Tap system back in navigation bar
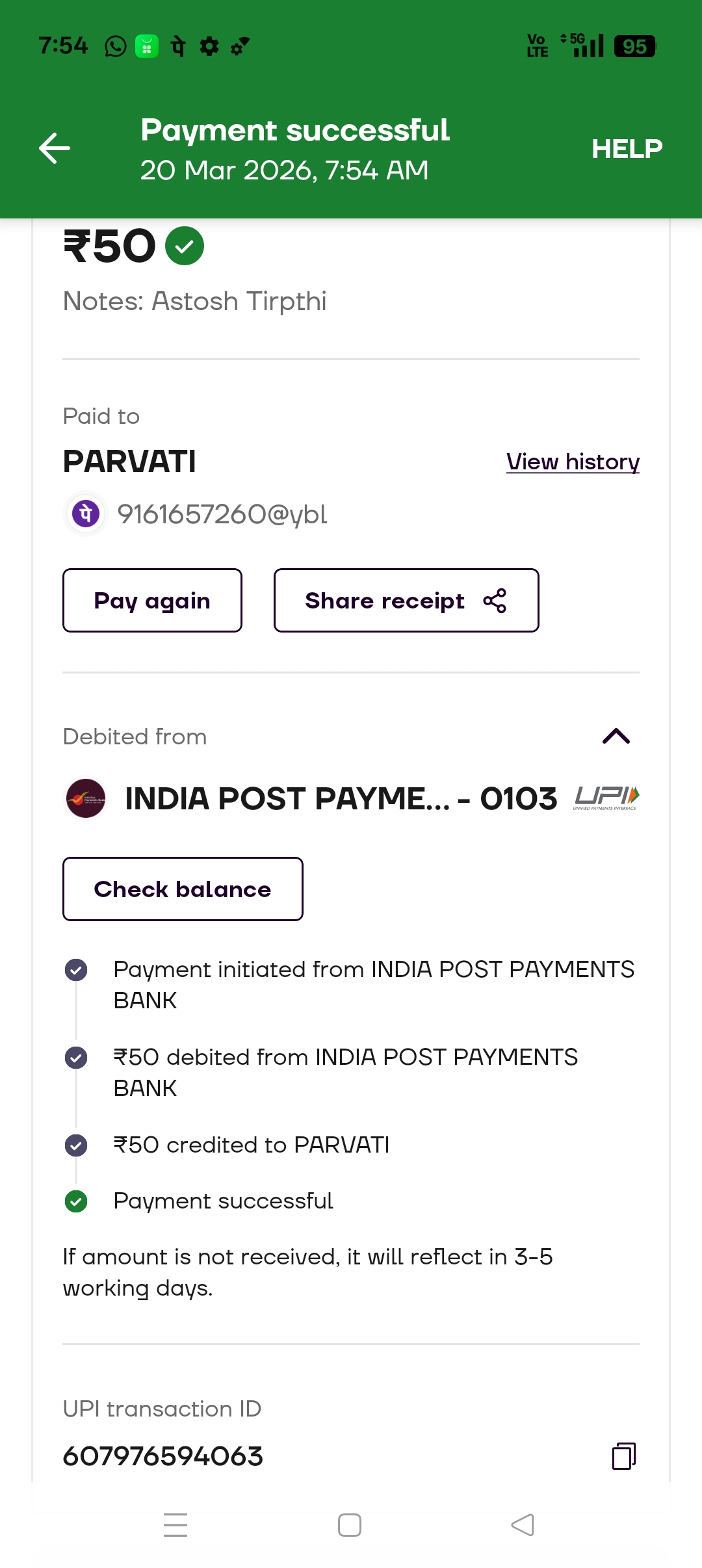 click(x=523, y=1525)
